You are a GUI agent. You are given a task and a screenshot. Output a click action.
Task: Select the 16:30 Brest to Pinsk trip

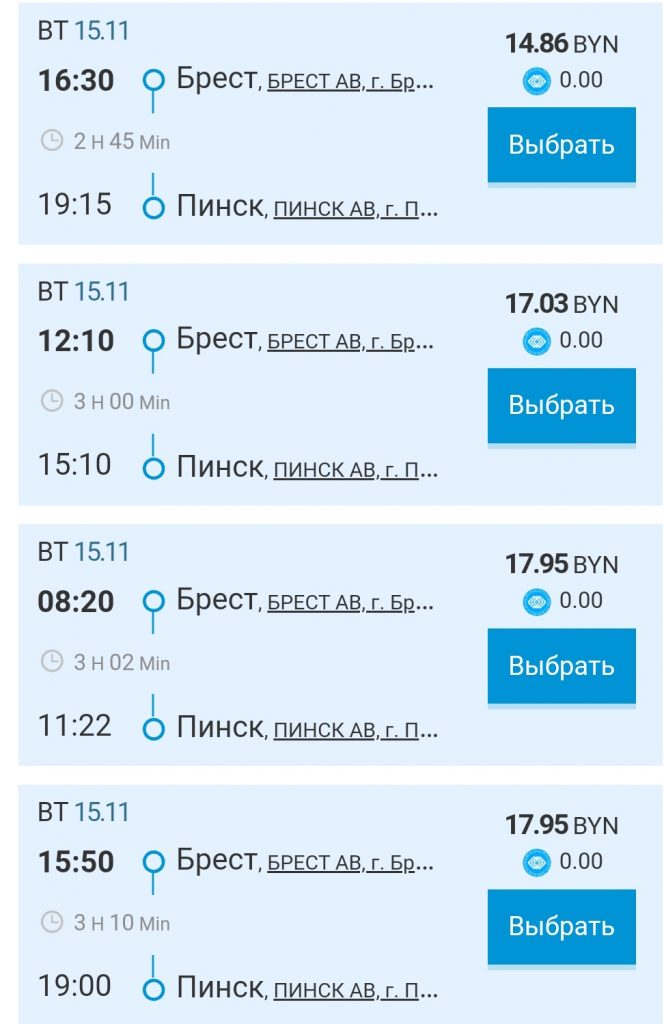pos(561,145)
